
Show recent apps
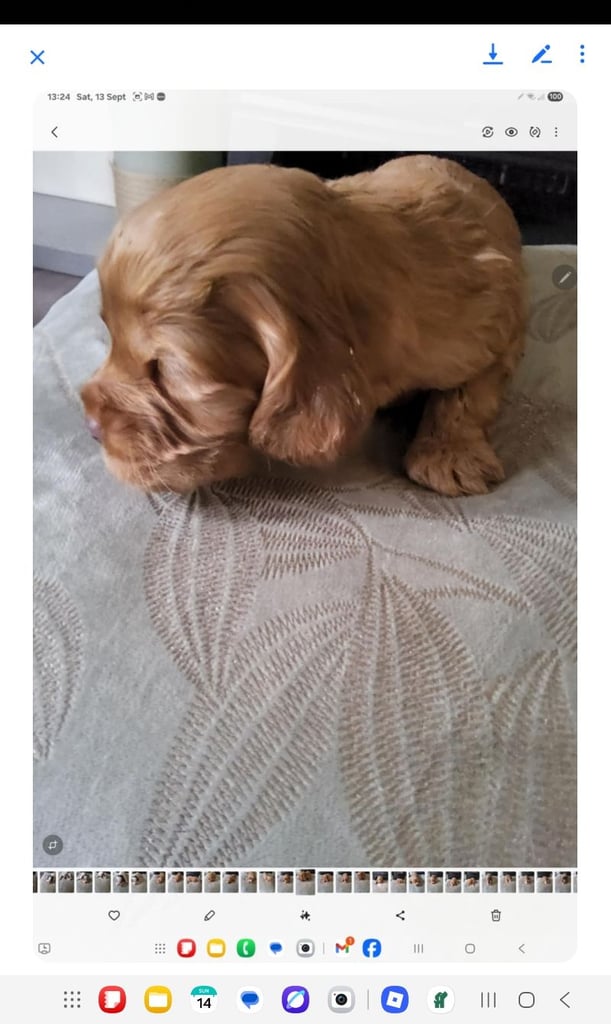tap(488, 1000)
